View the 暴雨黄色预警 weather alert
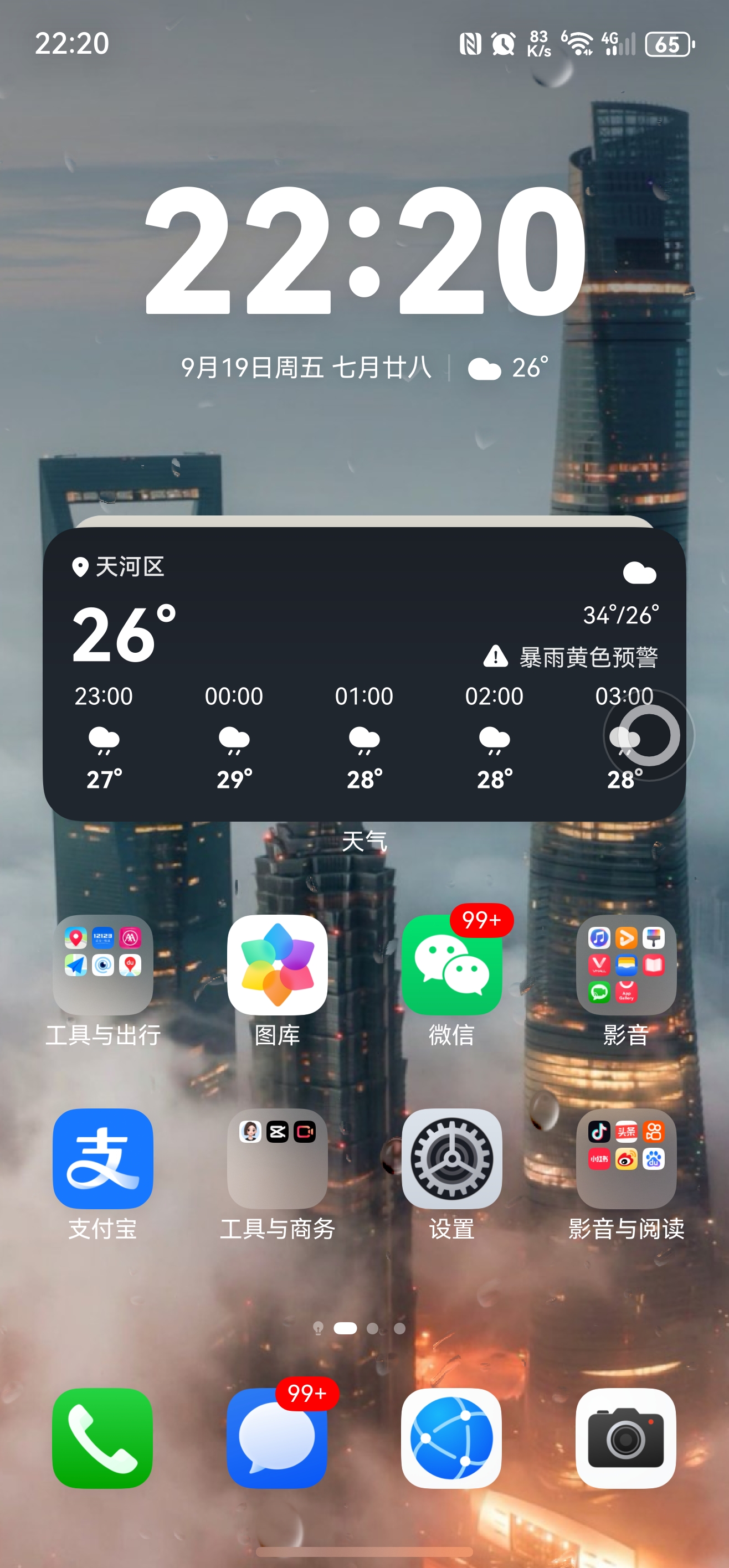Viewport: 729px width, 1568px height. [571, 657]
